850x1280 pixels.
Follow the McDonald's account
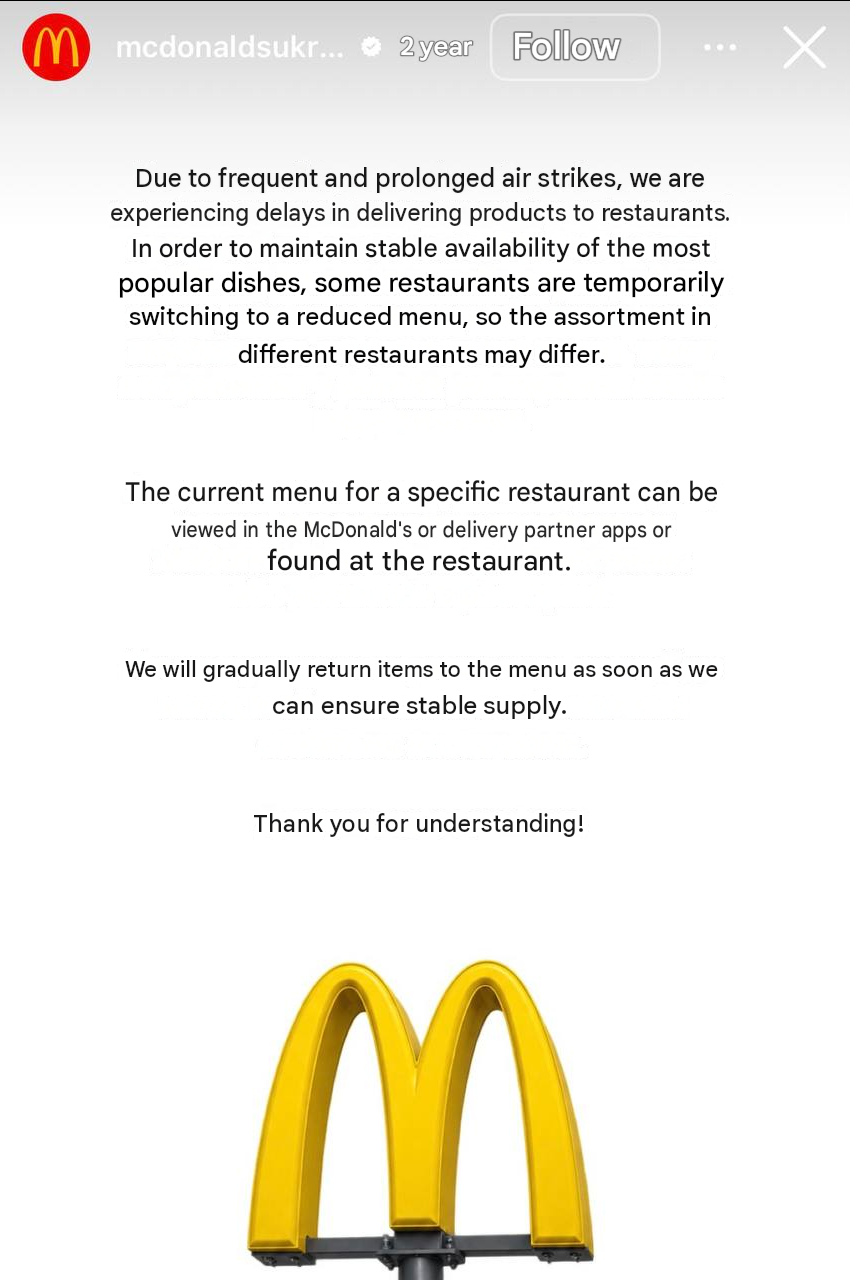[x=575, y=47]
